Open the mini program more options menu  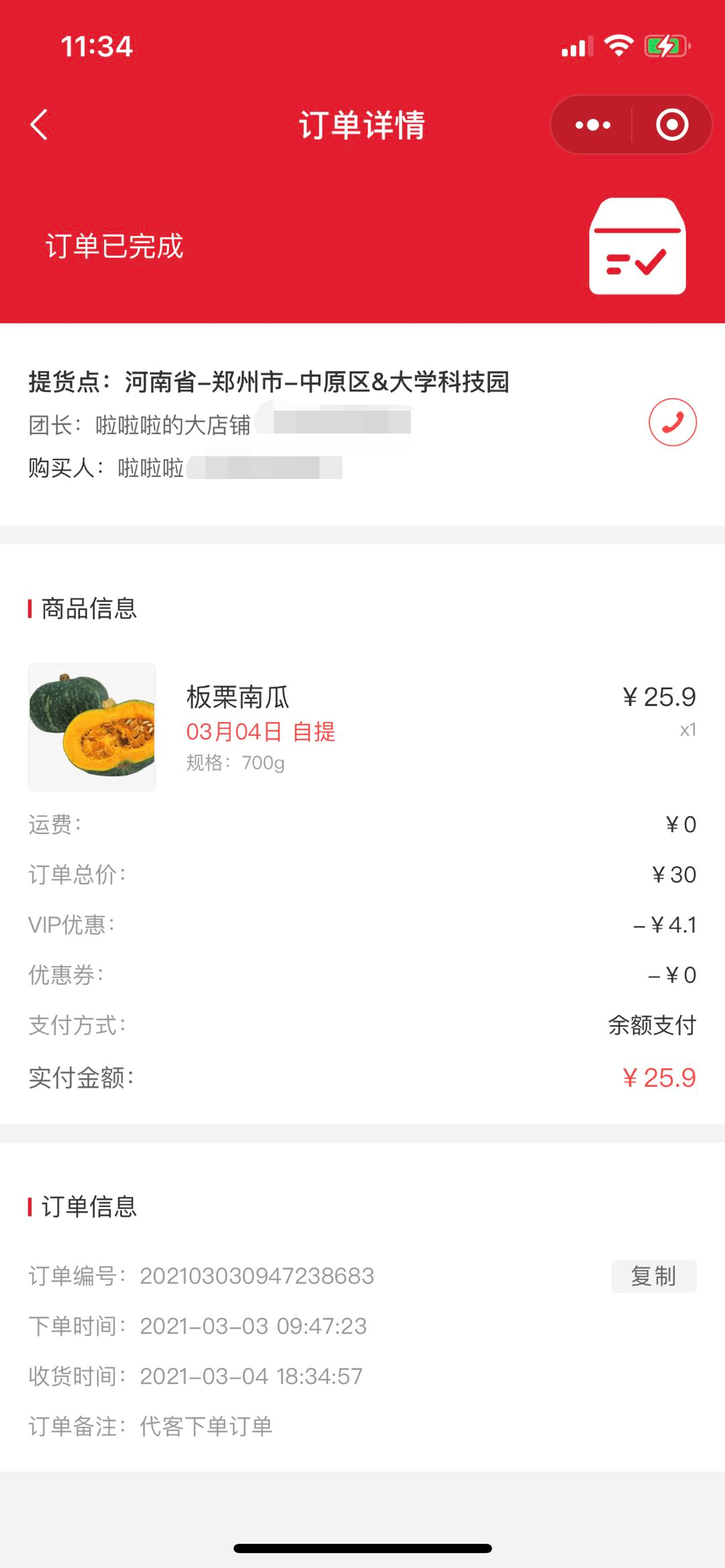click(592, 125)
